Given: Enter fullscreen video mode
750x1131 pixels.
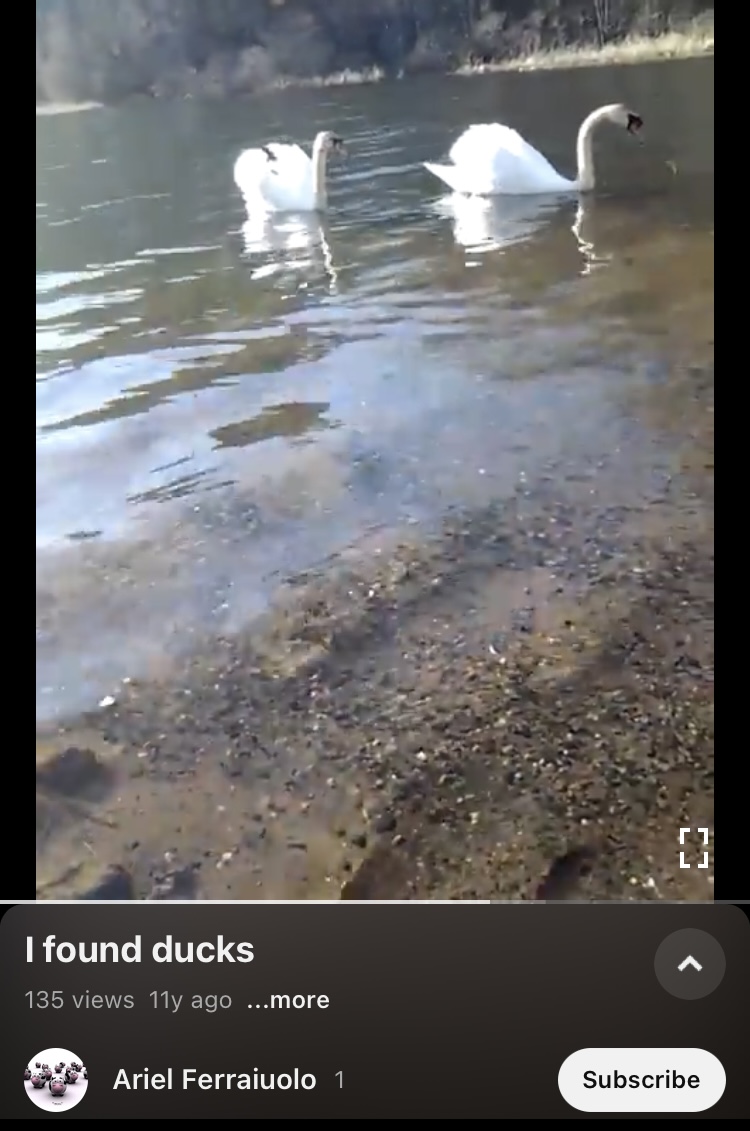Looking at the screenshot, I should 693,848.
